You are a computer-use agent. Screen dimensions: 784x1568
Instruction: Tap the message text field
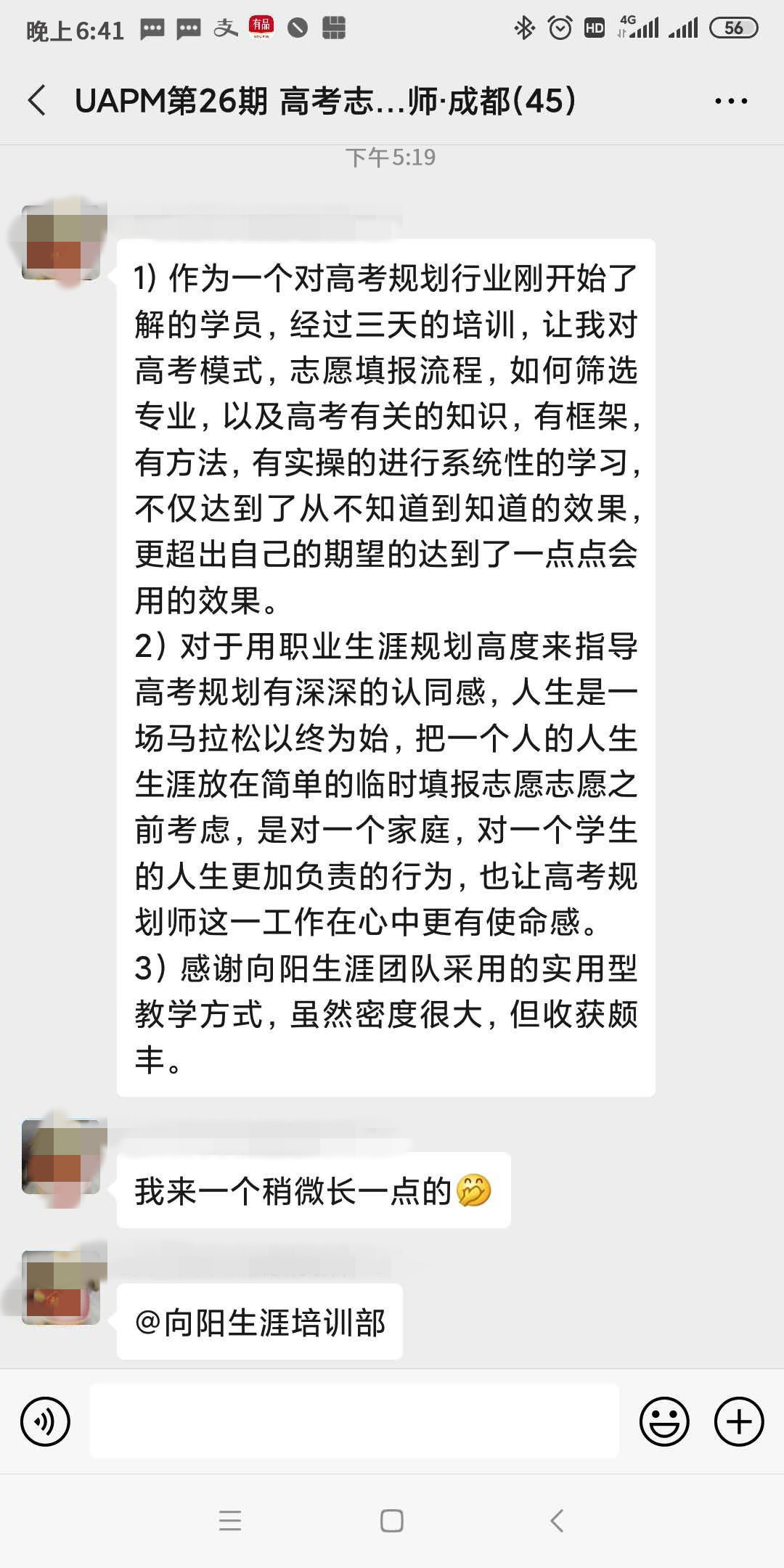point(354,1421)
